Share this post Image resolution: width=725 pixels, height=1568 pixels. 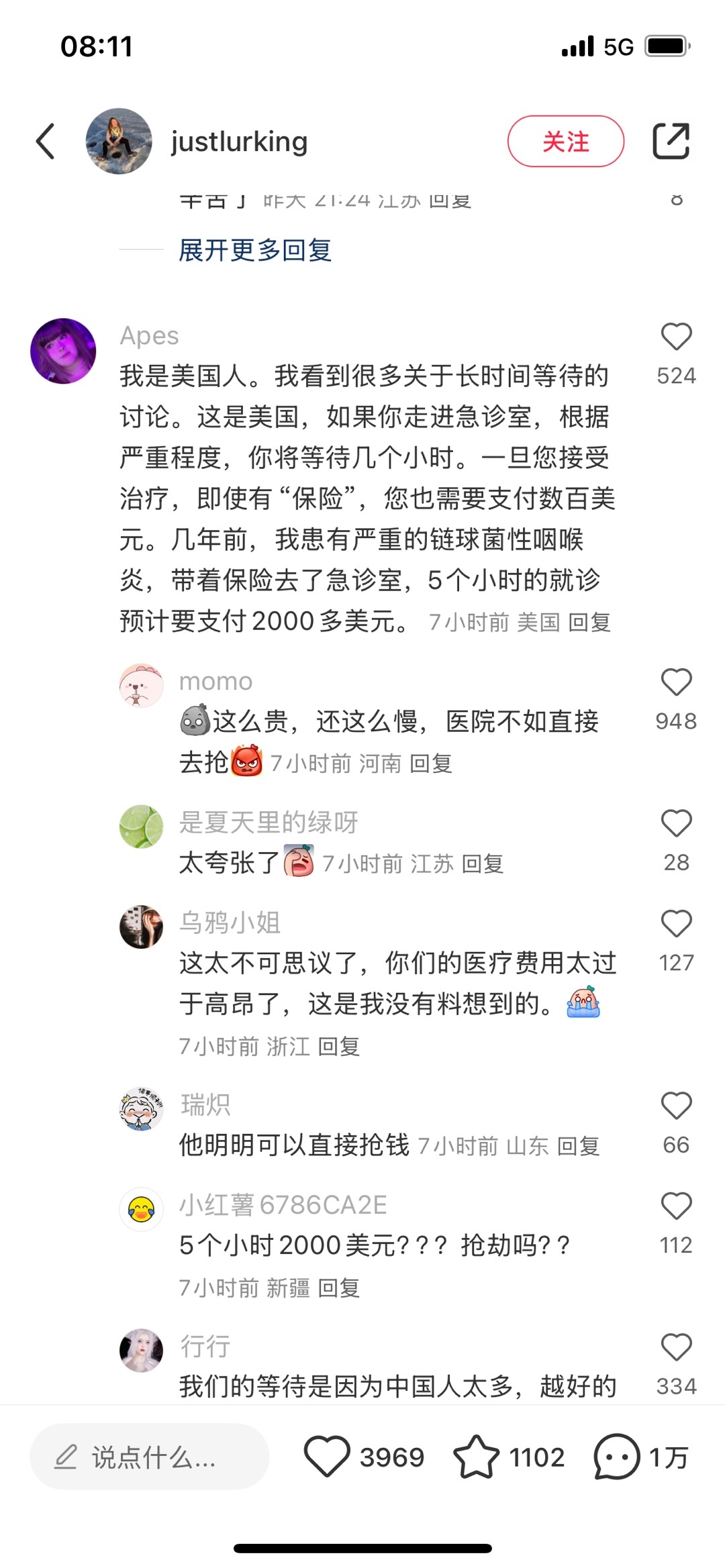pos(671,142)
